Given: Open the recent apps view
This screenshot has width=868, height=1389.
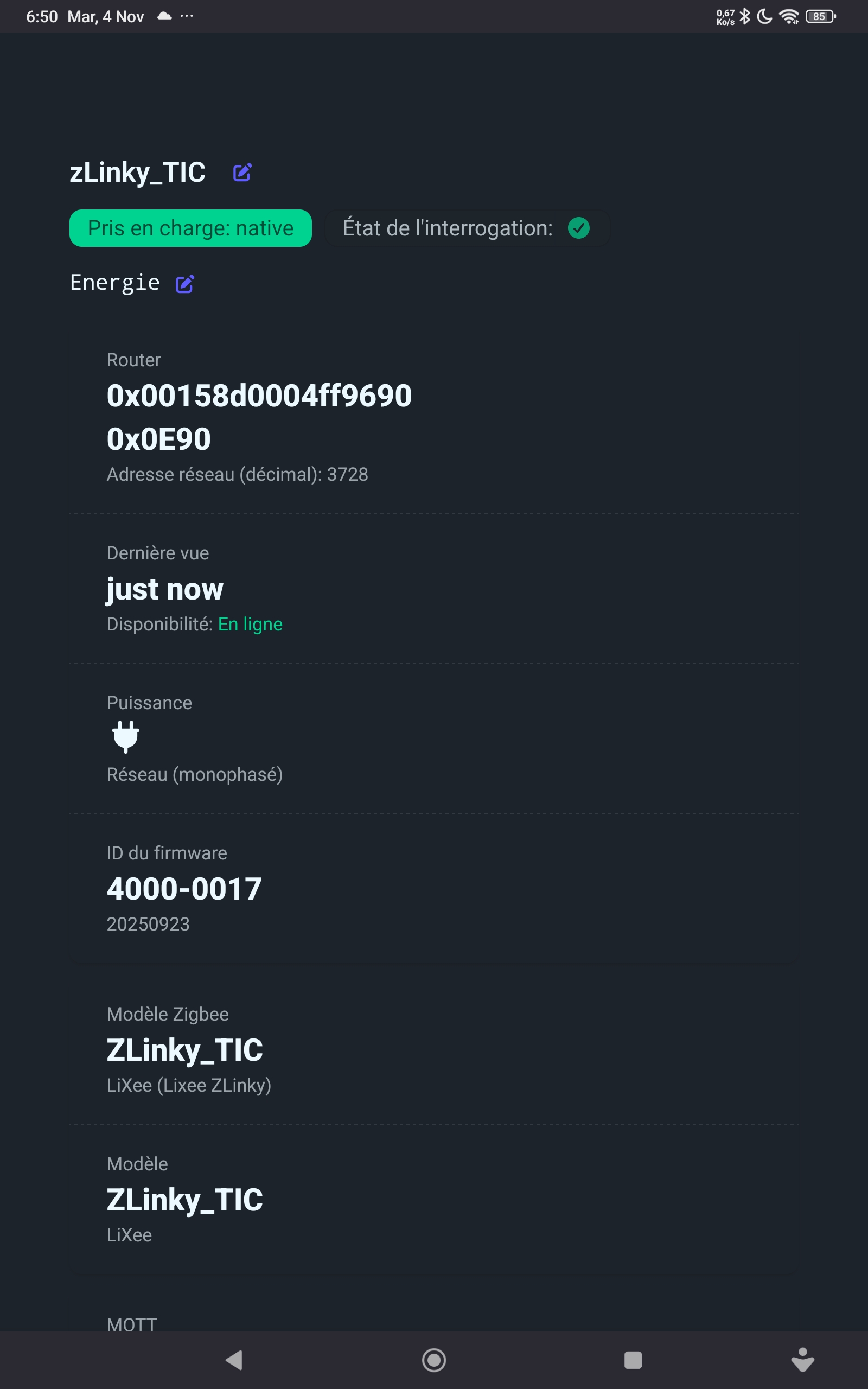Looking at the screenshot, I should click(633, 1360).
